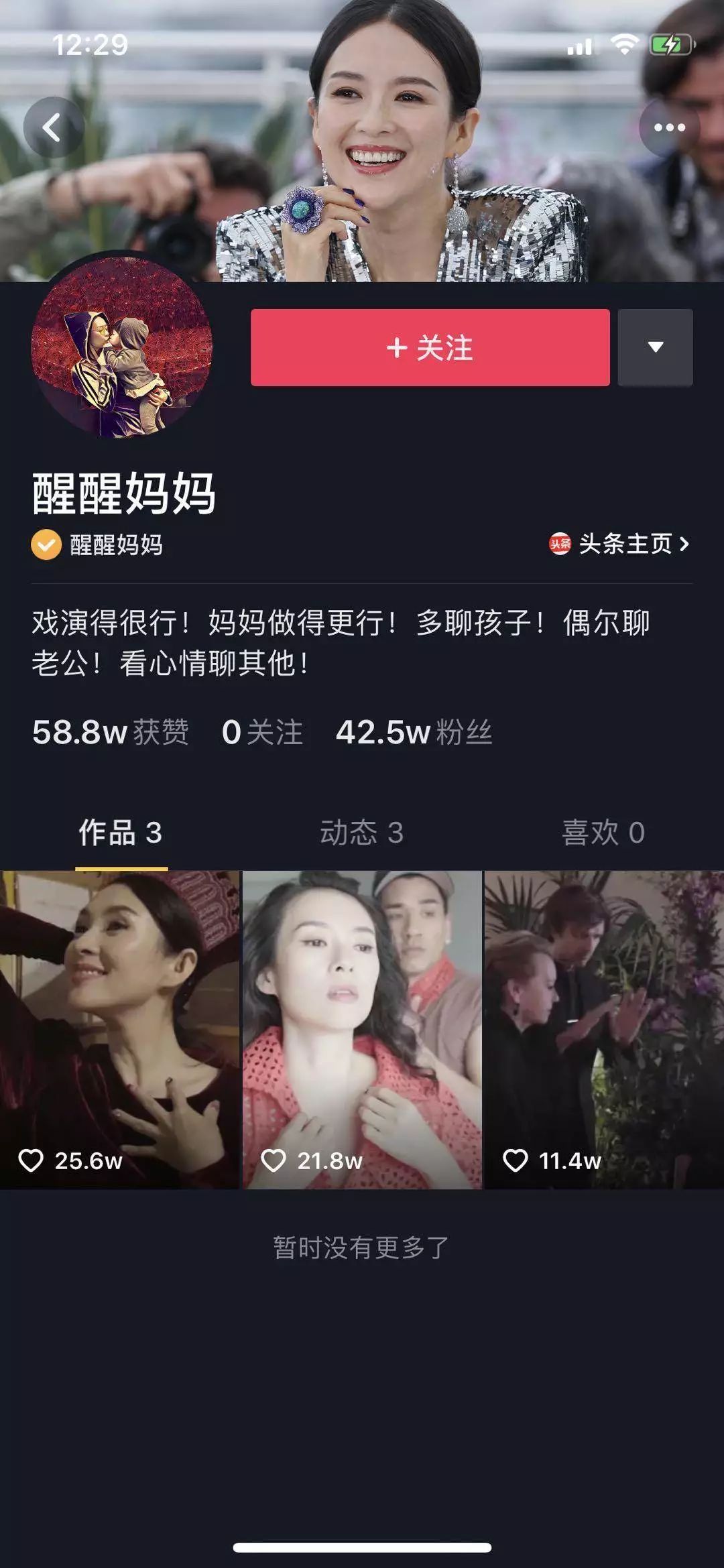Tap the cellular signal bars indicator
Image resolution: width=724 pixels, height=1568 pixels.
click(579, 46)
